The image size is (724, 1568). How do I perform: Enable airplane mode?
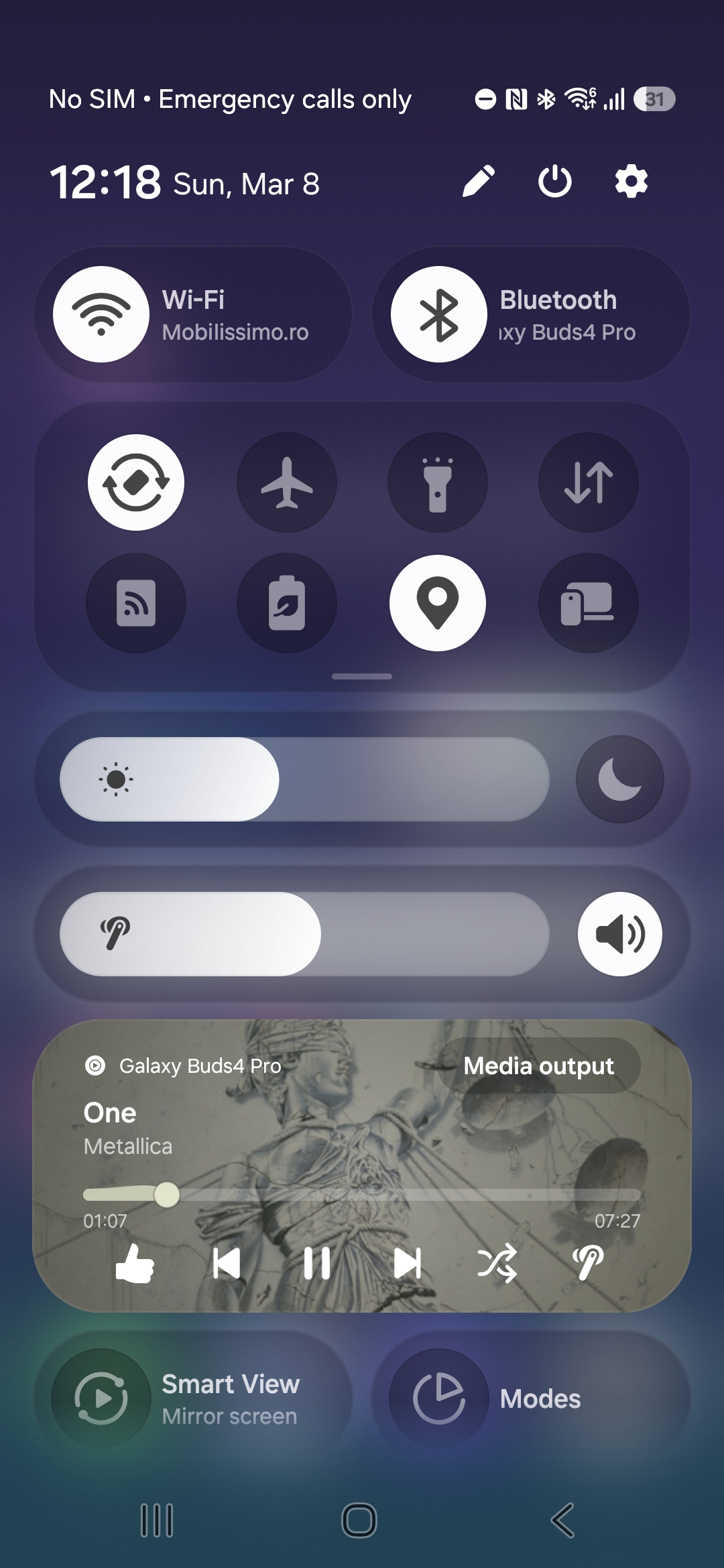coord(287,482)
